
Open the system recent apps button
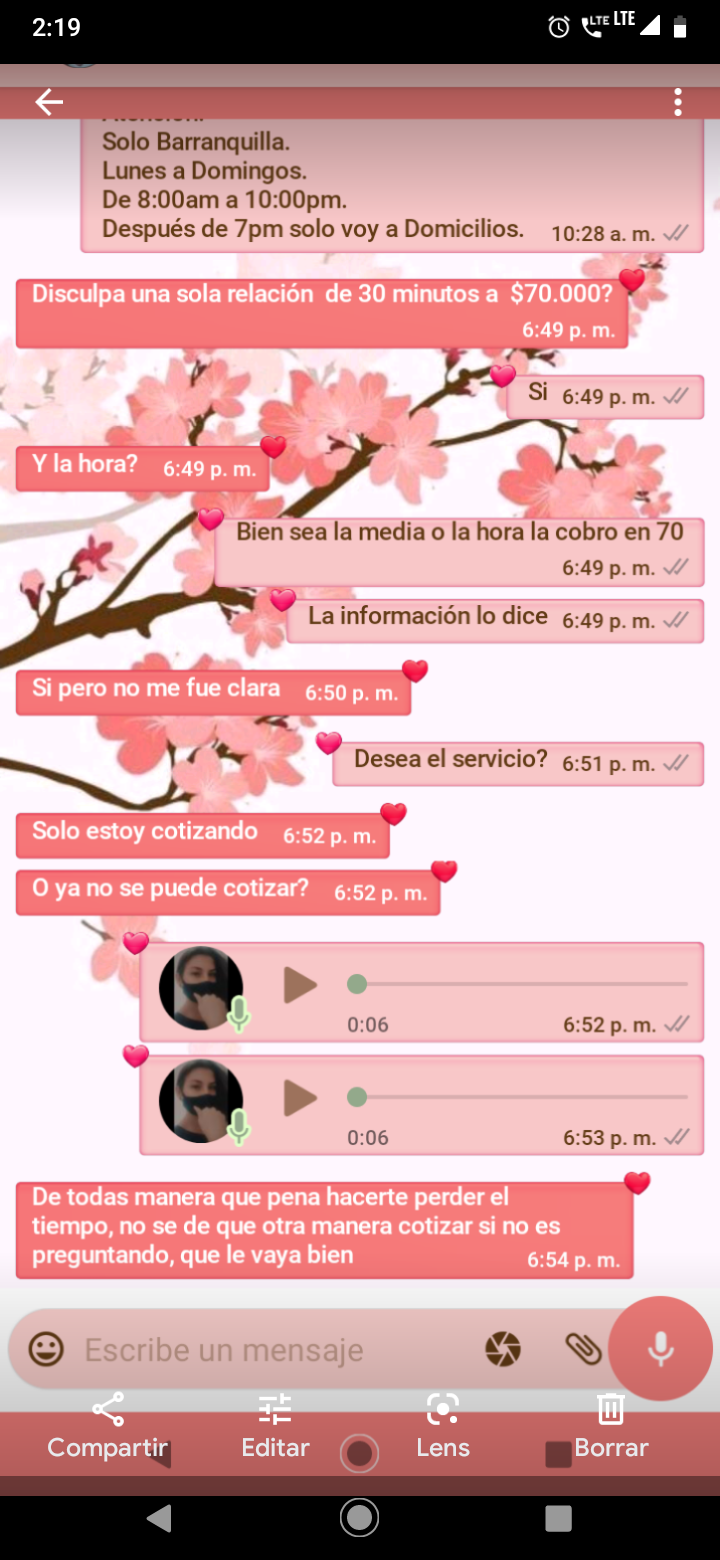coord(558,1518)
